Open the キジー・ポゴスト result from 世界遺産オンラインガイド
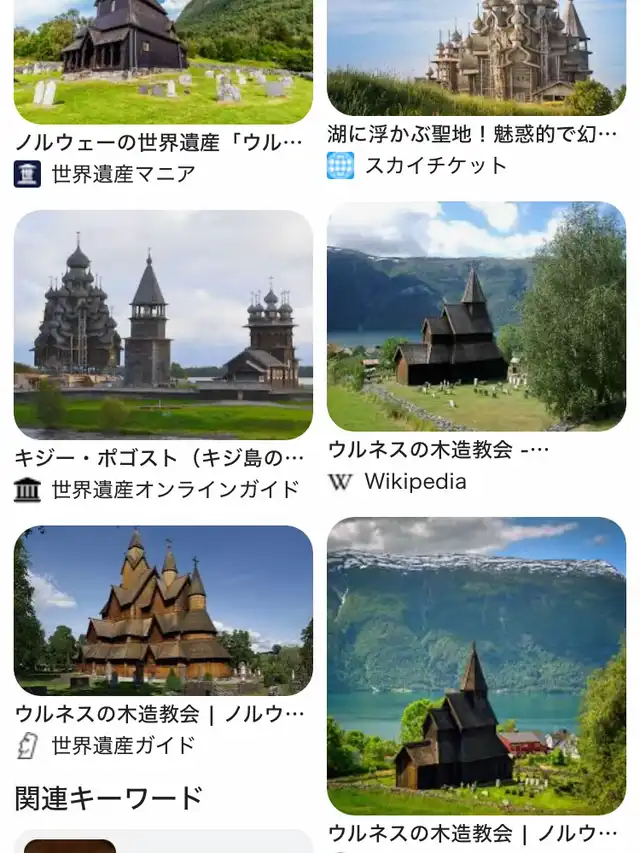 [x=163, y=324]
